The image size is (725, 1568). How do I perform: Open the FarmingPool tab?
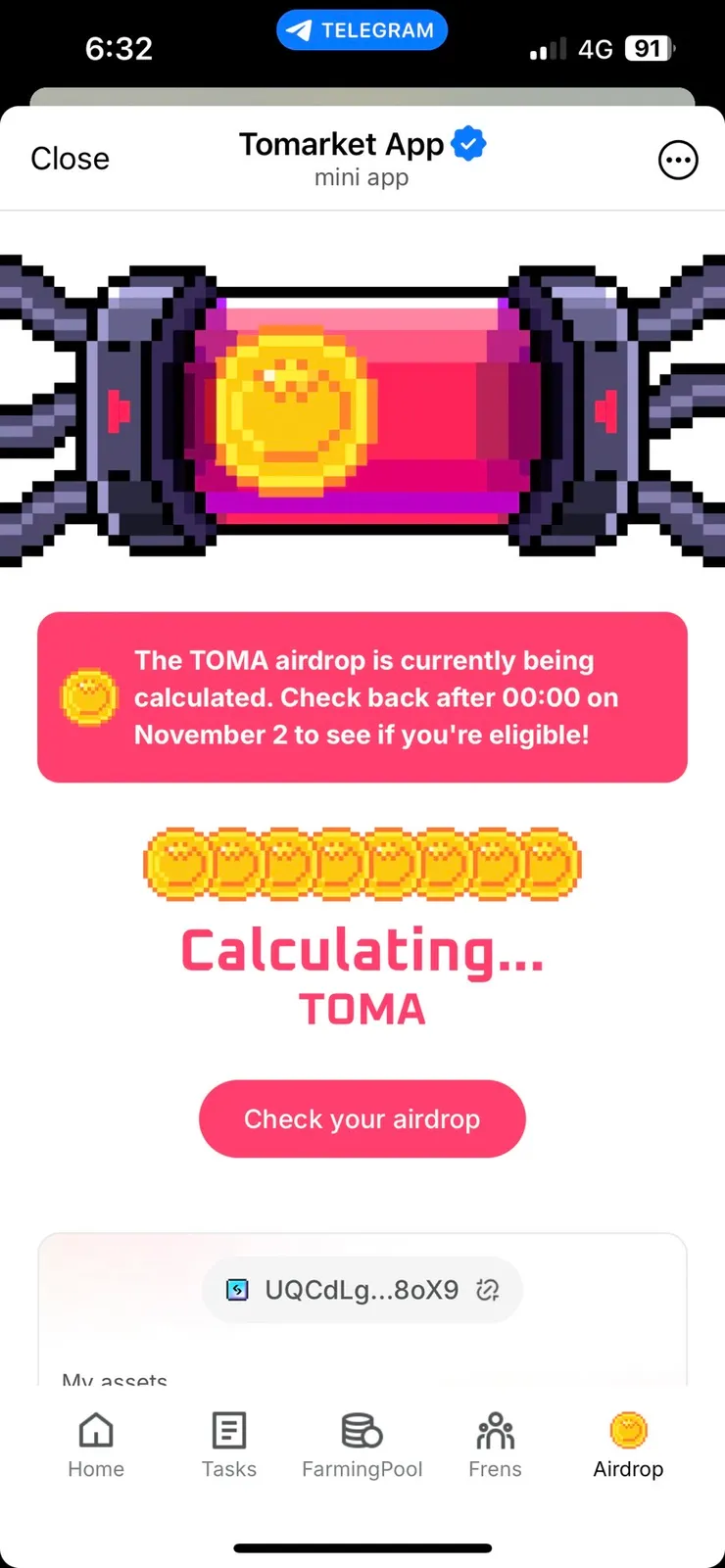(x=362, y=1445)
